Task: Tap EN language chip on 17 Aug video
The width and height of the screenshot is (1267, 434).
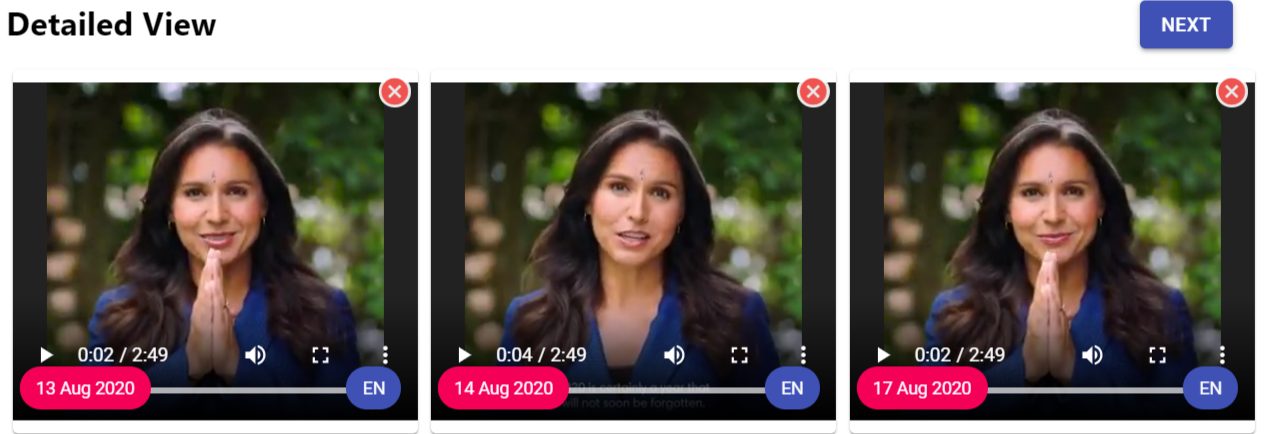Action: (x=1210, y=389)
